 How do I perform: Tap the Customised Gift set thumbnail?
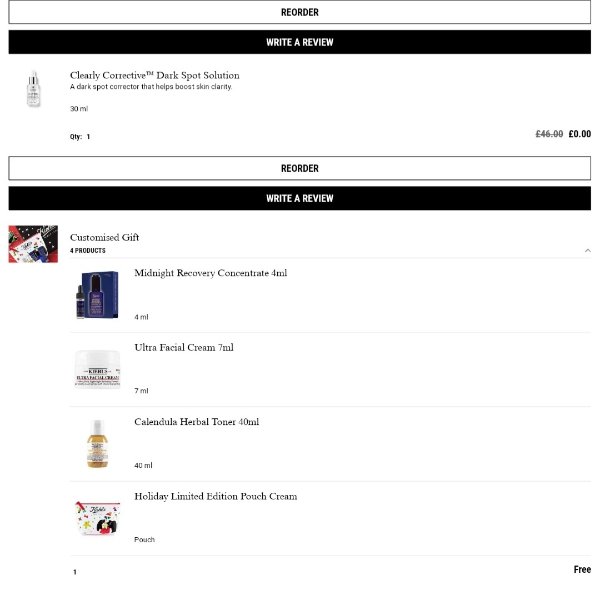33,243
